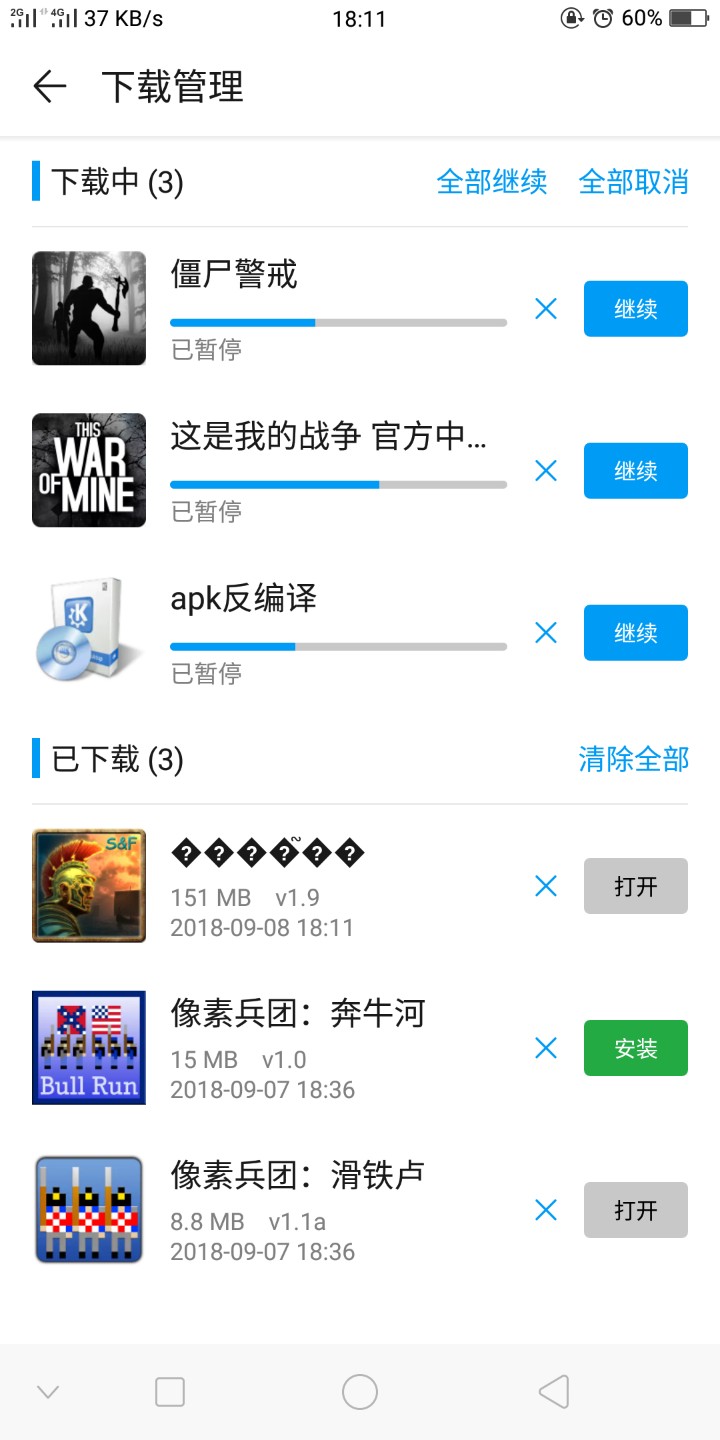Resume downloading 僵尸警戒

click(x=635, y=309)
